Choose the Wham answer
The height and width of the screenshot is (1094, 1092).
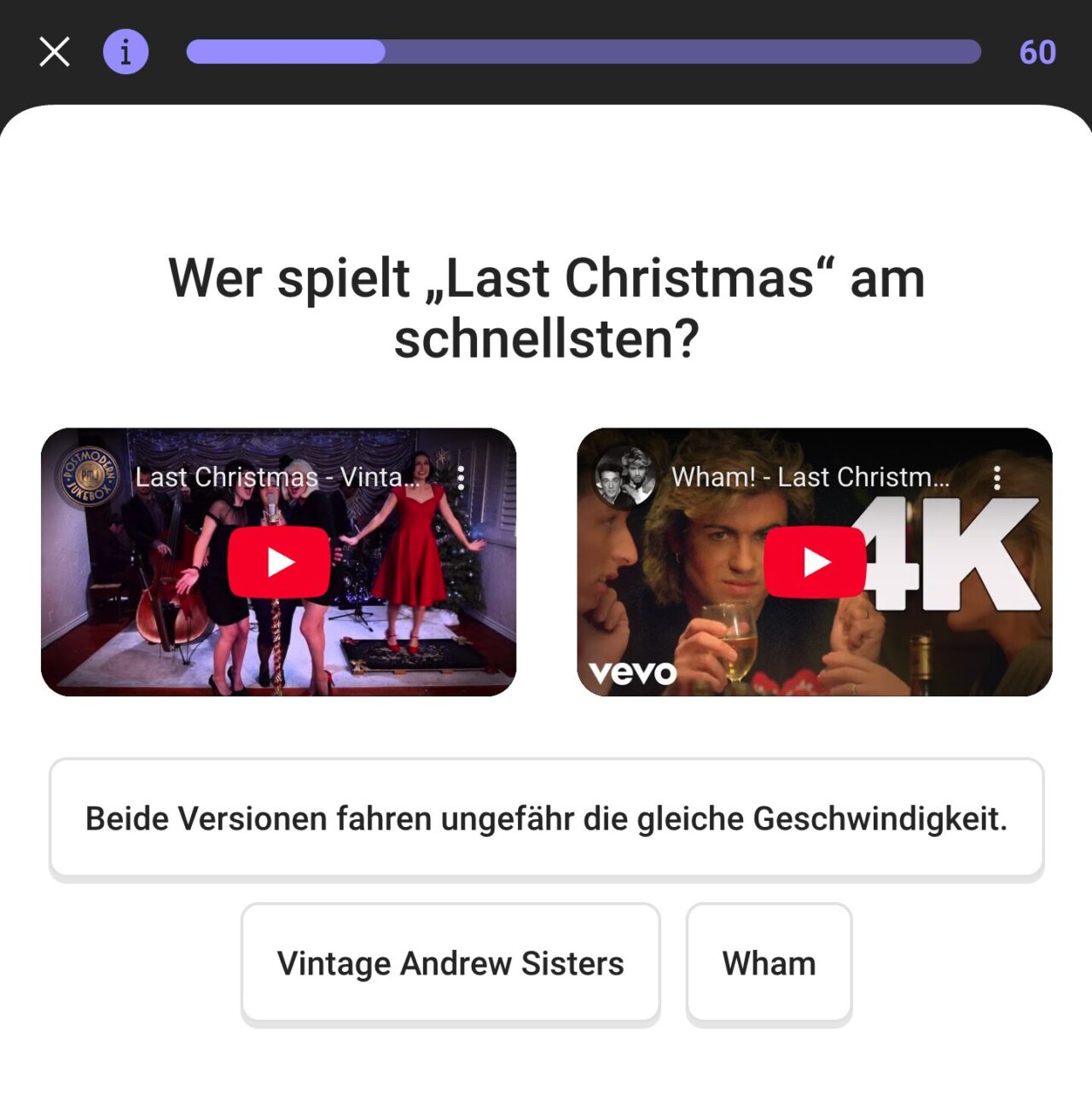click(x=769, y=963)
